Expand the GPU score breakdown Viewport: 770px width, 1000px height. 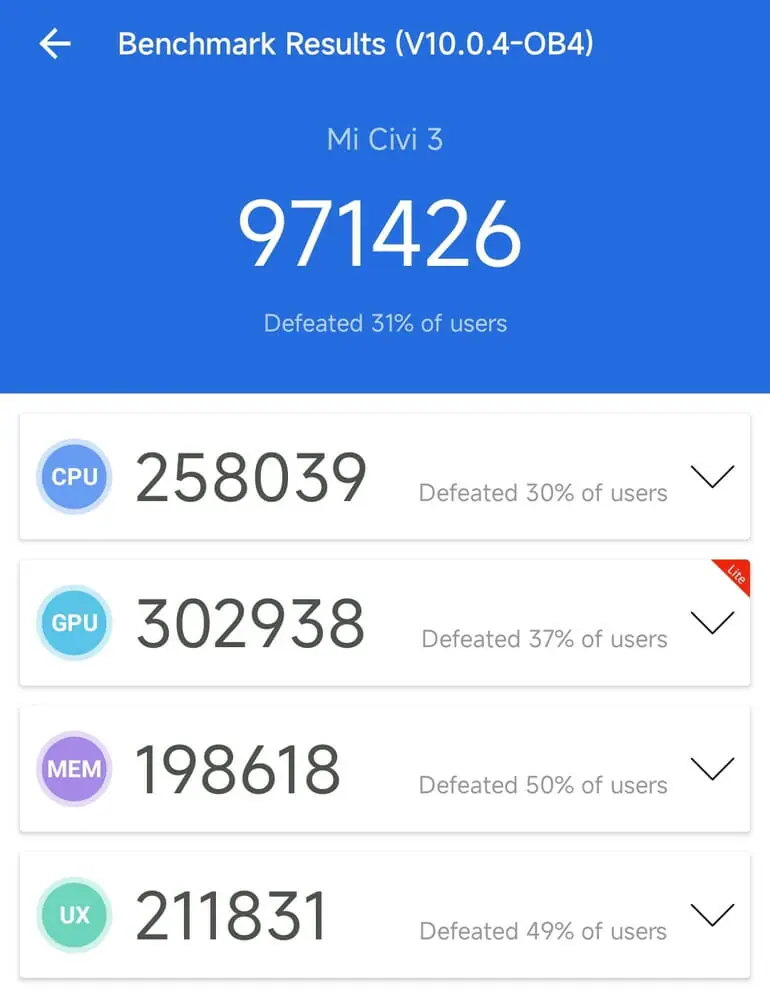(712, 623)
